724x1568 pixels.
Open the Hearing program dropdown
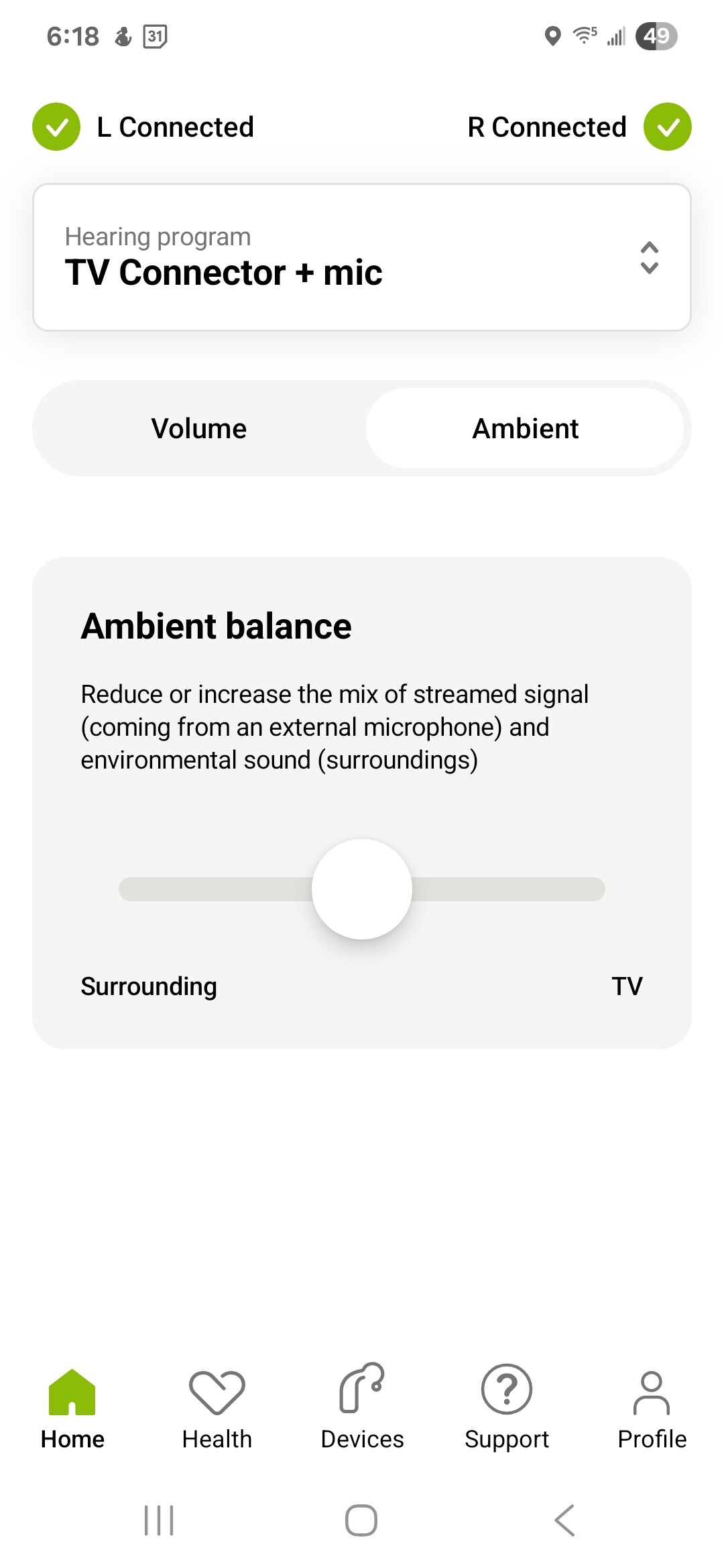point(362,257)
